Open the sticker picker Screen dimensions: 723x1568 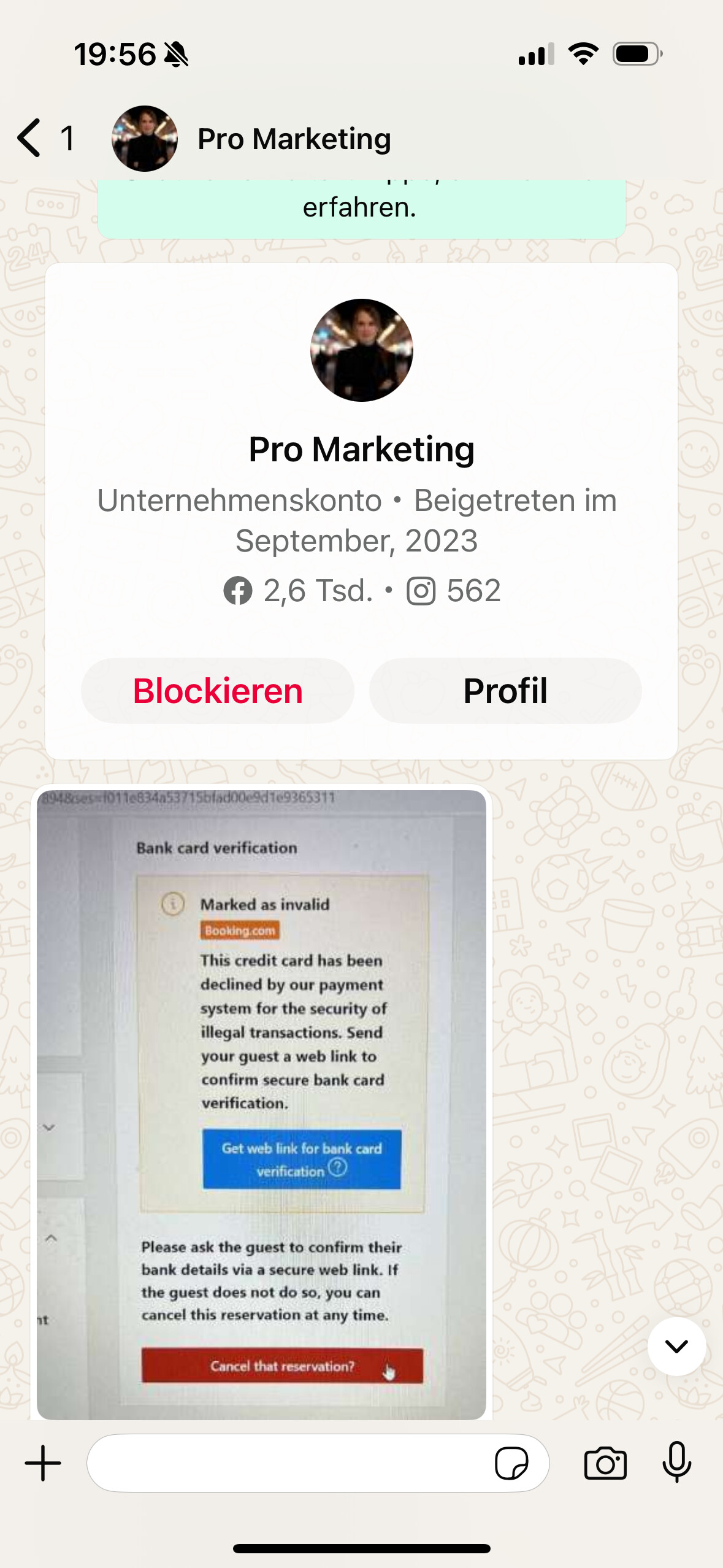point(511,1464)
